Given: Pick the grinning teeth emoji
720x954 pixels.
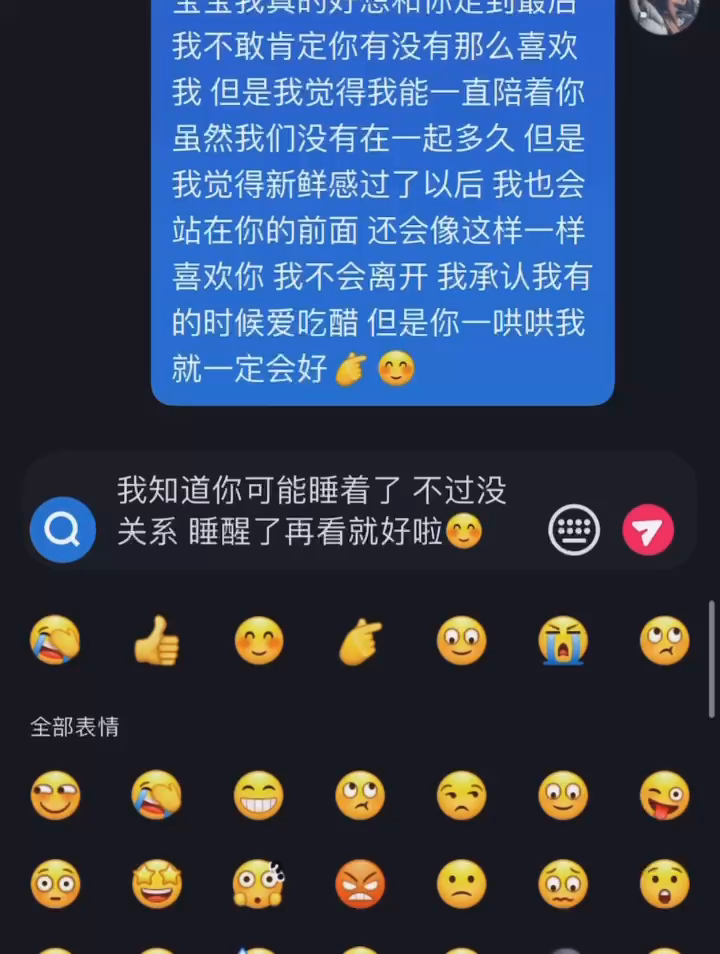Looking at the screenshot, I should (258, 796).
